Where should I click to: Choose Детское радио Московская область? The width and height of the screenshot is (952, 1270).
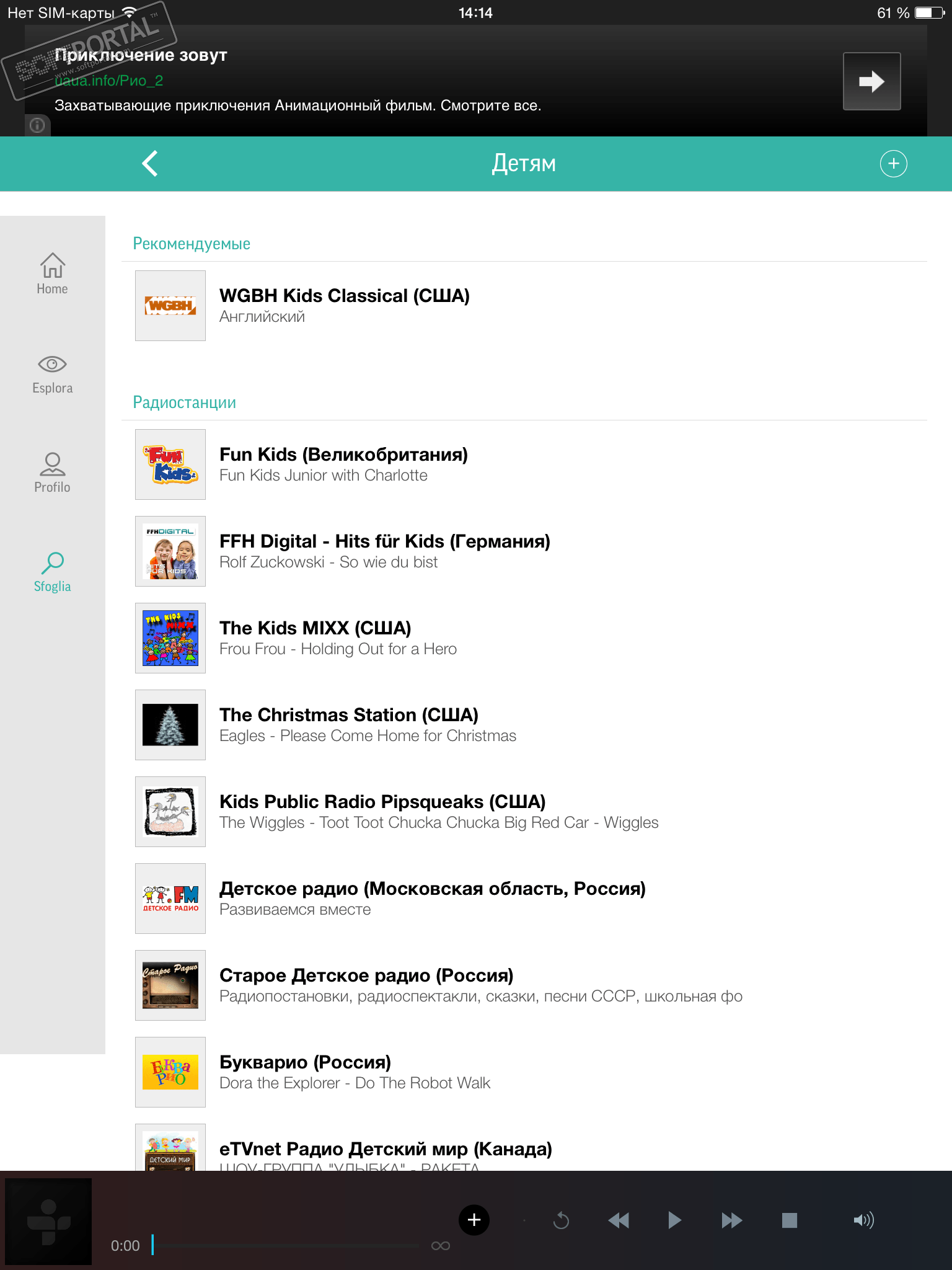432,898
